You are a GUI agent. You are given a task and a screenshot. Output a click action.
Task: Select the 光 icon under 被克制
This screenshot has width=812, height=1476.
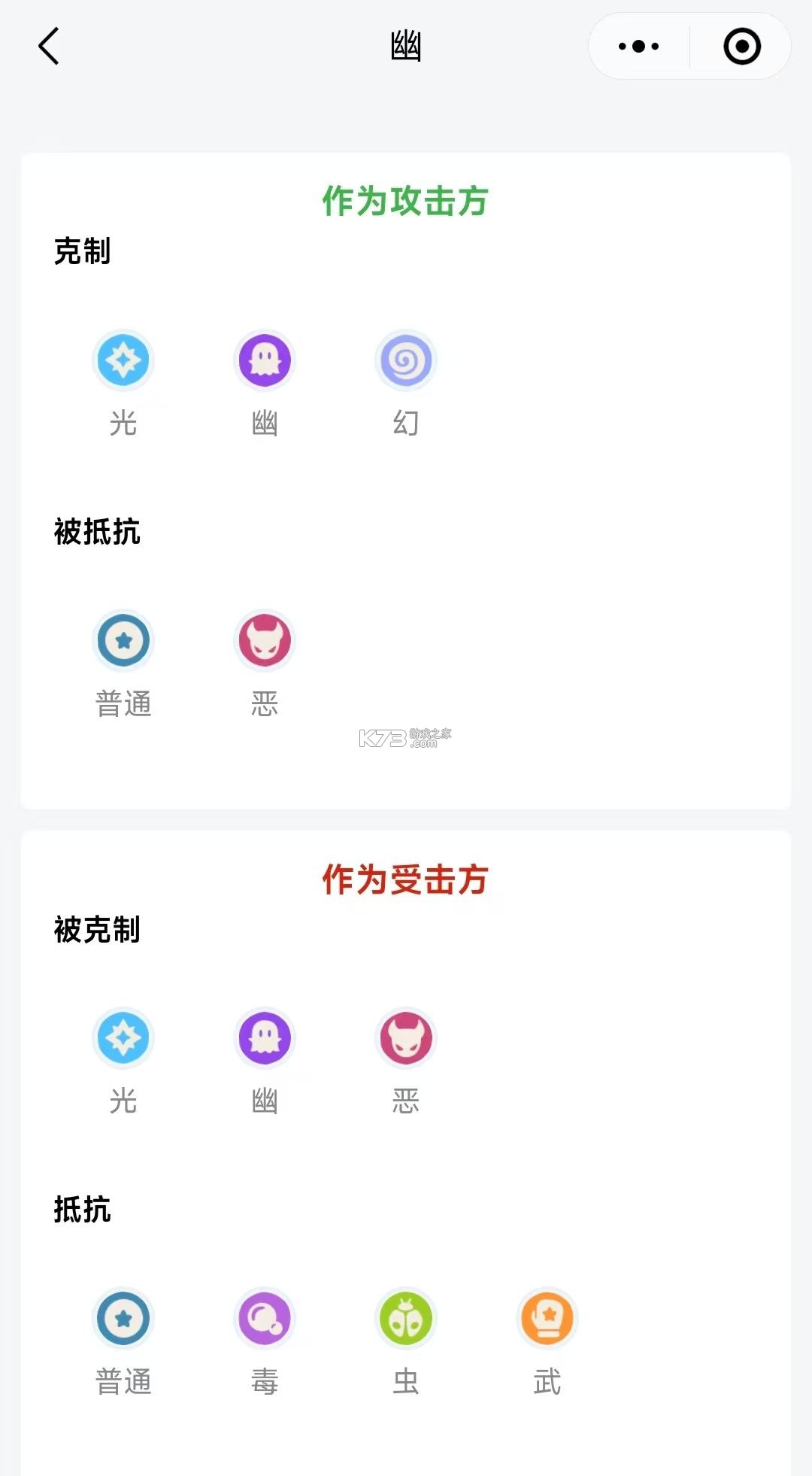point(123,1038)
